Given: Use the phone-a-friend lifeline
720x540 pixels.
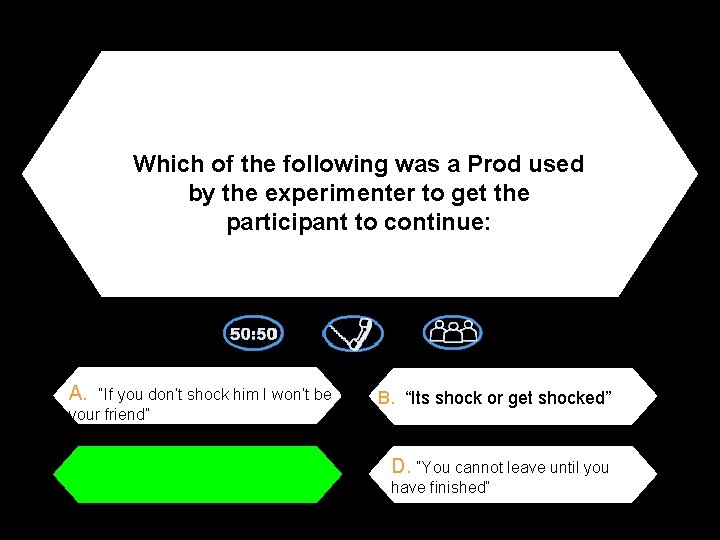Looking at the screenshot, I should pos(353,333).
